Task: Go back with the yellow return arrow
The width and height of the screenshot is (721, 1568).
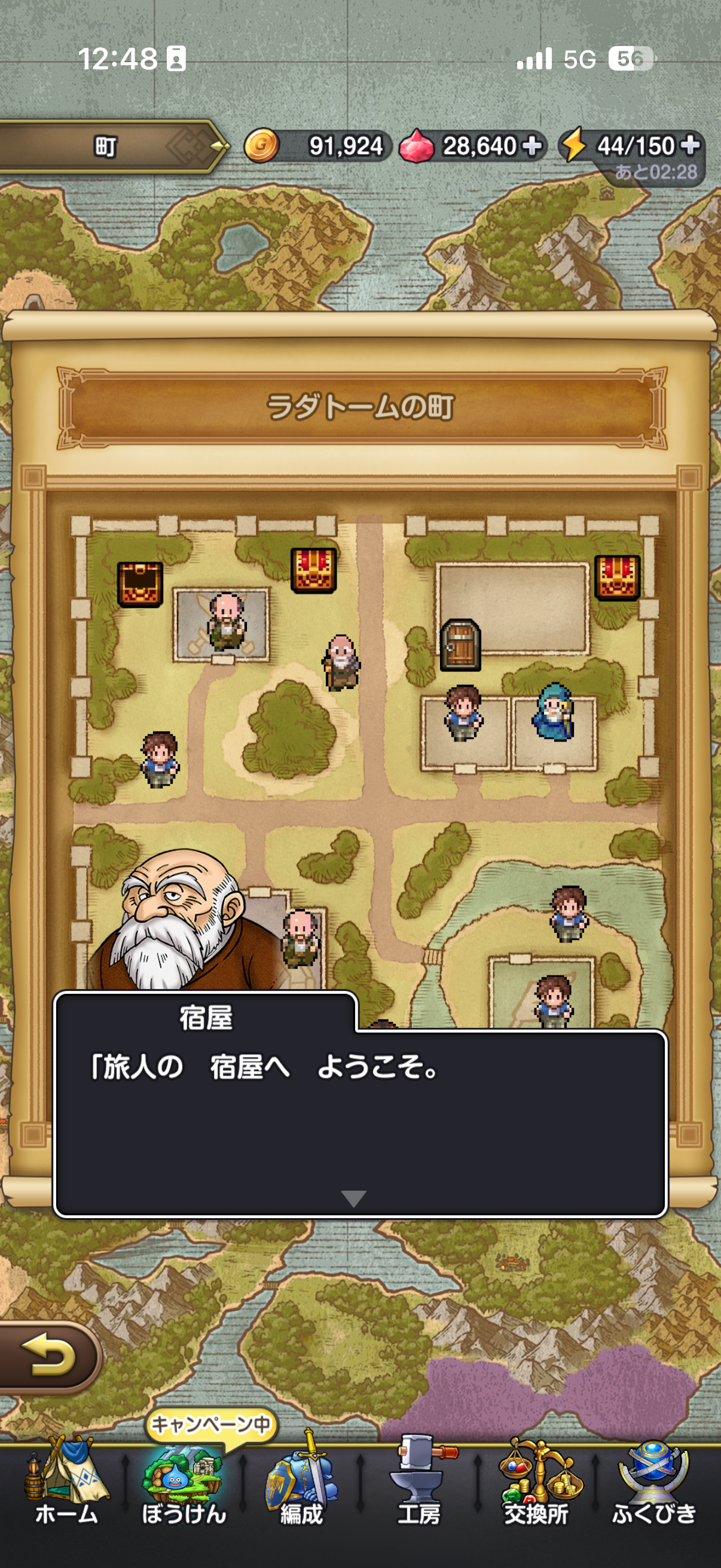Action: (x=48, y=1356)
